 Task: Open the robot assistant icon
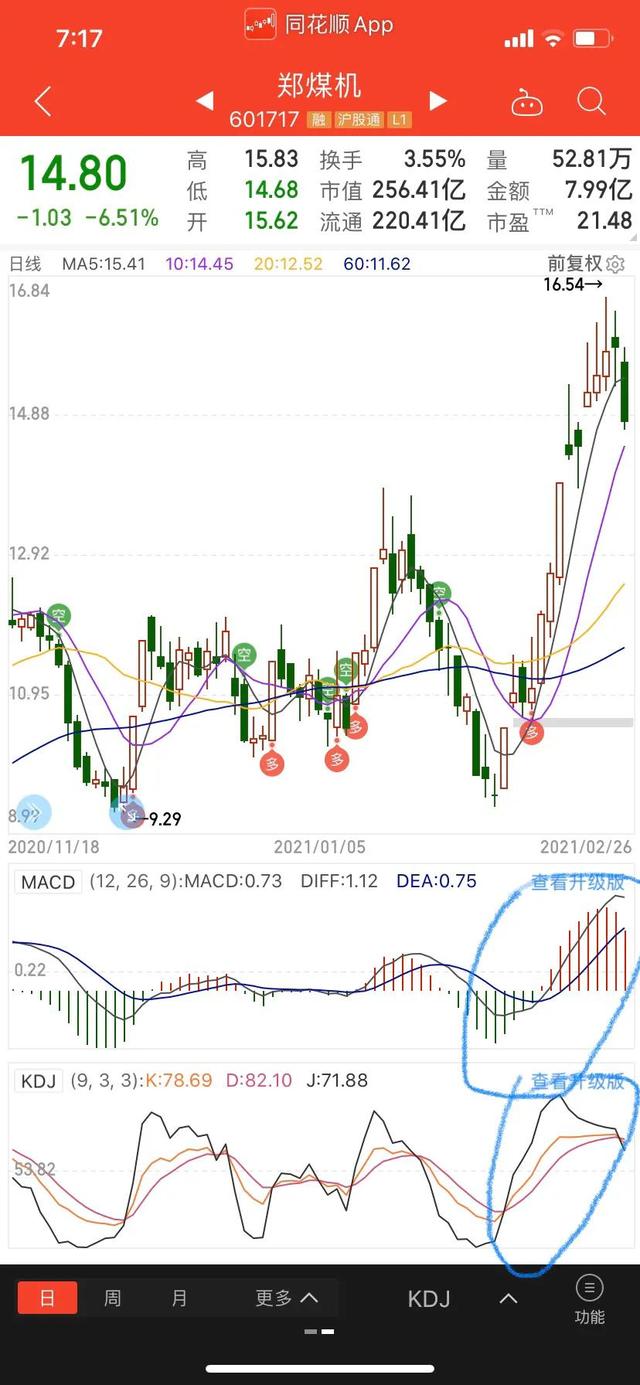pos(525,102)
